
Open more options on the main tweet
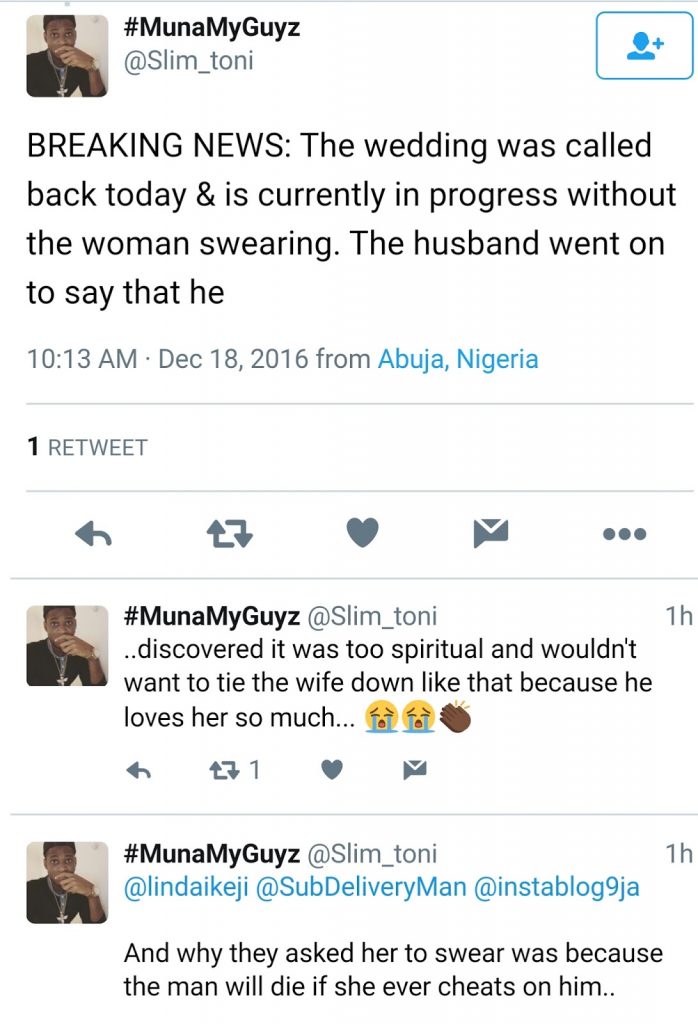625,535
